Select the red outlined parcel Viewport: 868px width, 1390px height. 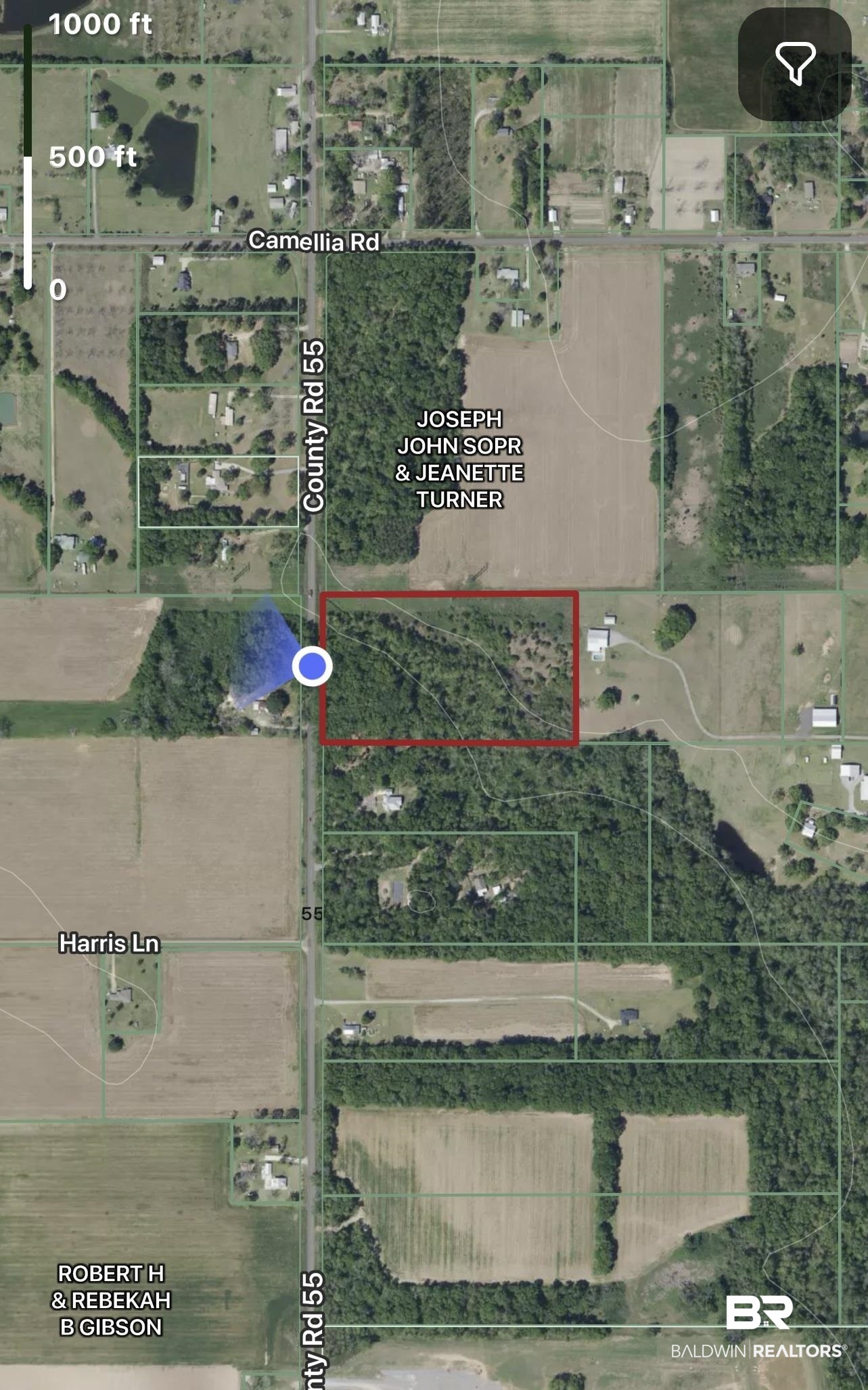(x=449, y=669)
